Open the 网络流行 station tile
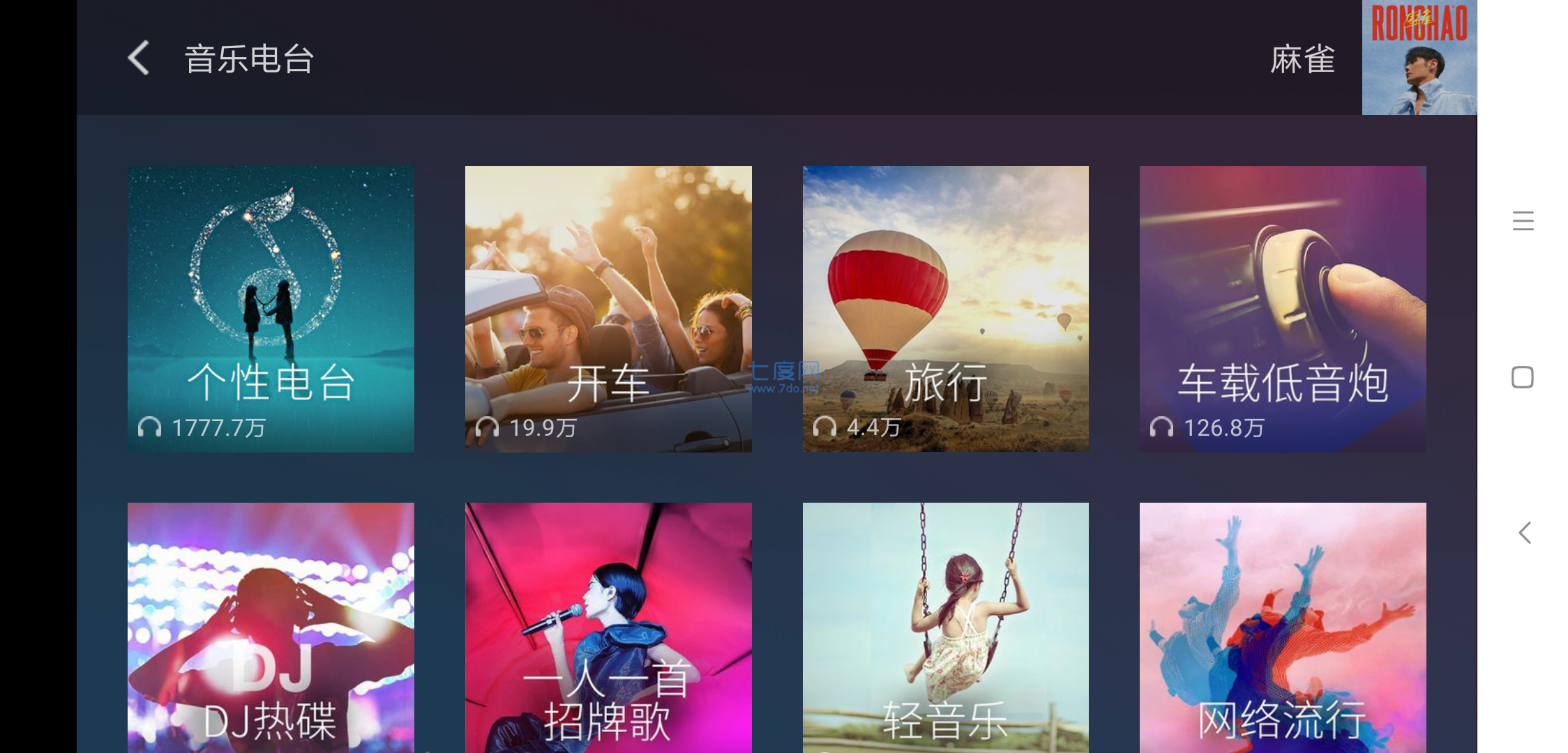The width and height of the screenshot is (1568, 753). click(1282, 627)
